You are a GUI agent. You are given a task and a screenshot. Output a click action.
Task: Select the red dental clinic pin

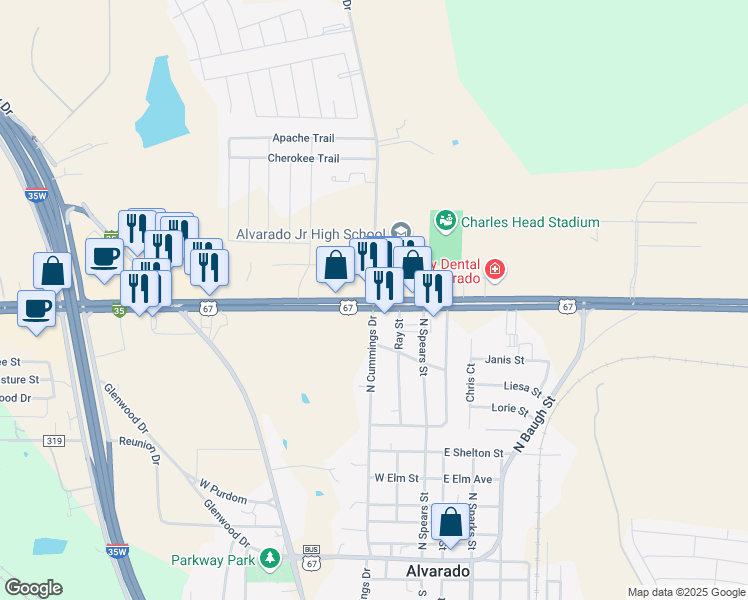(495, 271)
